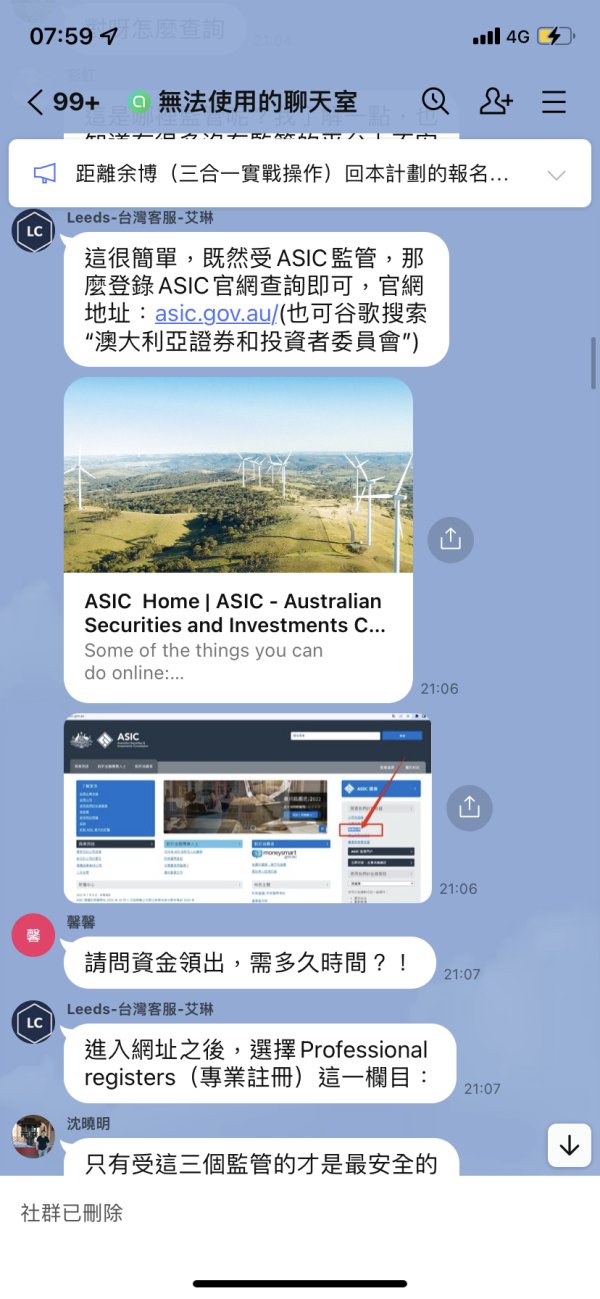Share the ASIC Home link preview
The image size is (600, 1299).
coord(450,539)
